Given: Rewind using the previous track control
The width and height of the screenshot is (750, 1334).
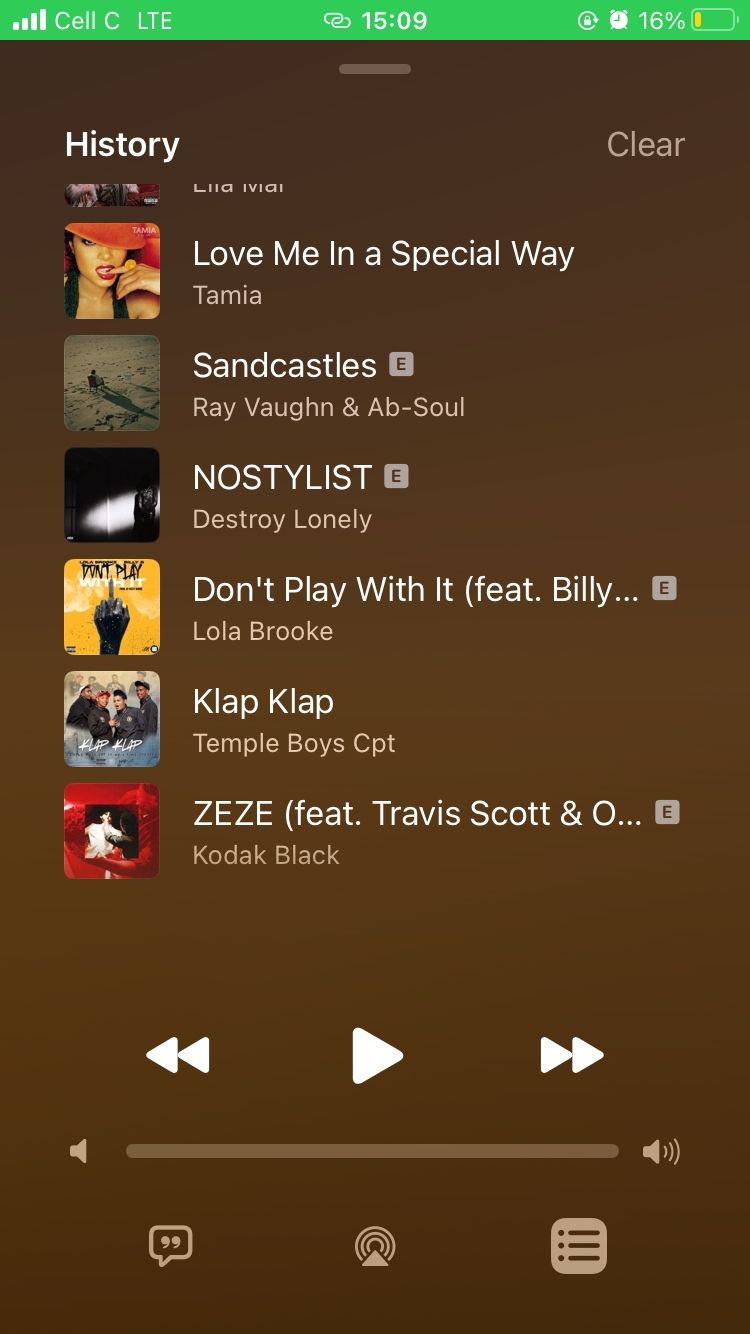Looking at the screenshot, I should click(x=178, y=1054).
